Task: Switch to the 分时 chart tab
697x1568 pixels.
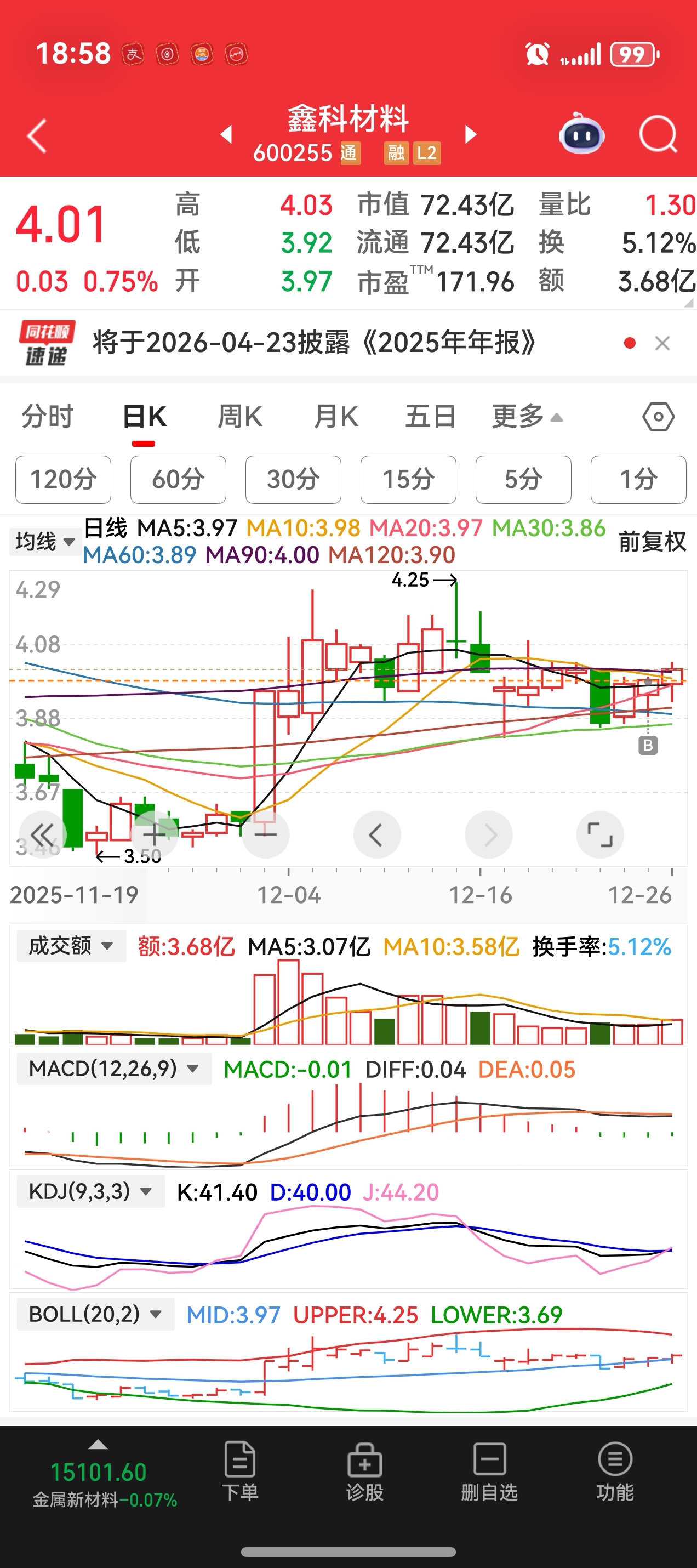Action: pos(48,417)
